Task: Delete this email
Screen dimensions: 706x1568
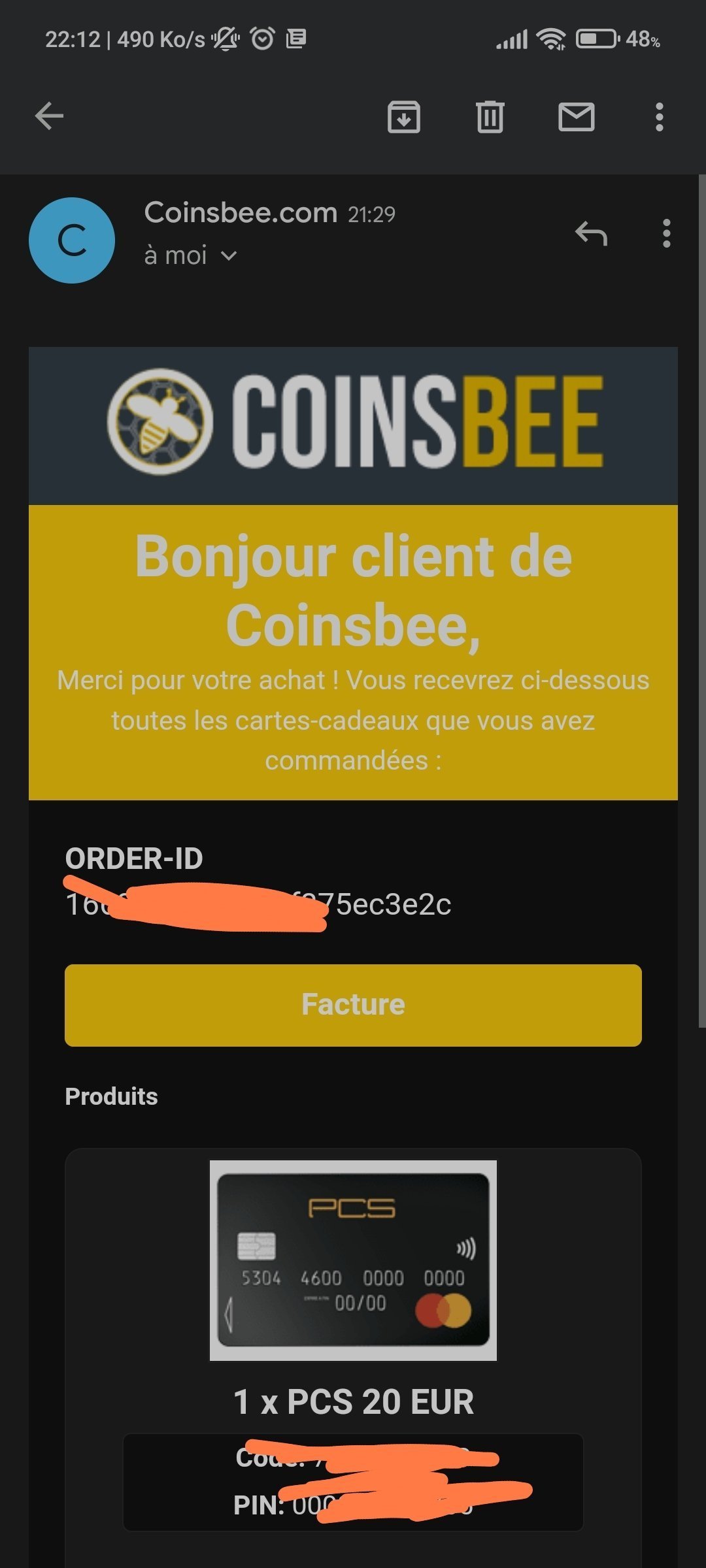Action: click(x=490, y=117)
